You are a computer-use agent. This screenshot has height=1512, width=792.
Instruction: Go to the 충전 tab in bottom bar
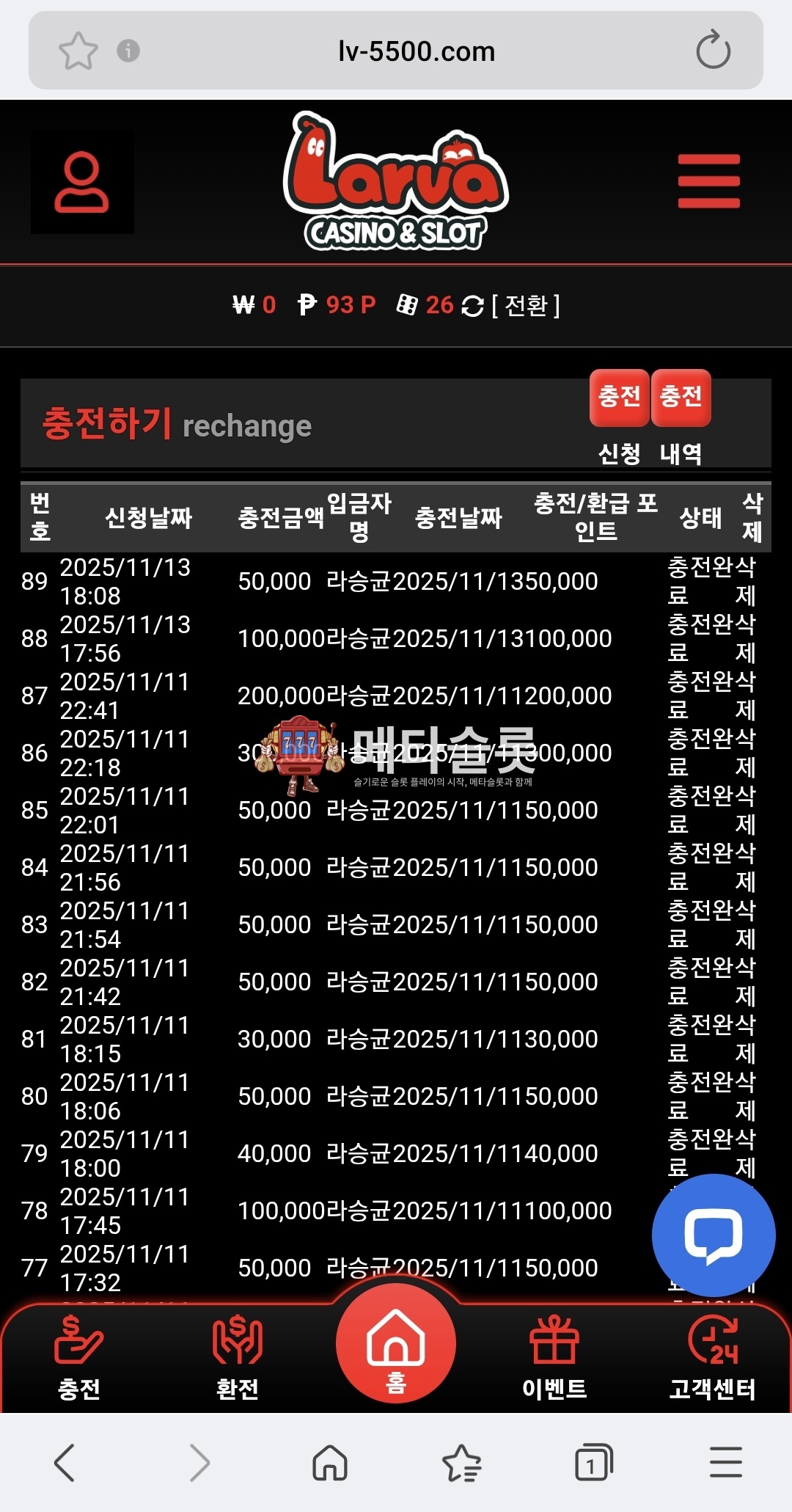79,1357
